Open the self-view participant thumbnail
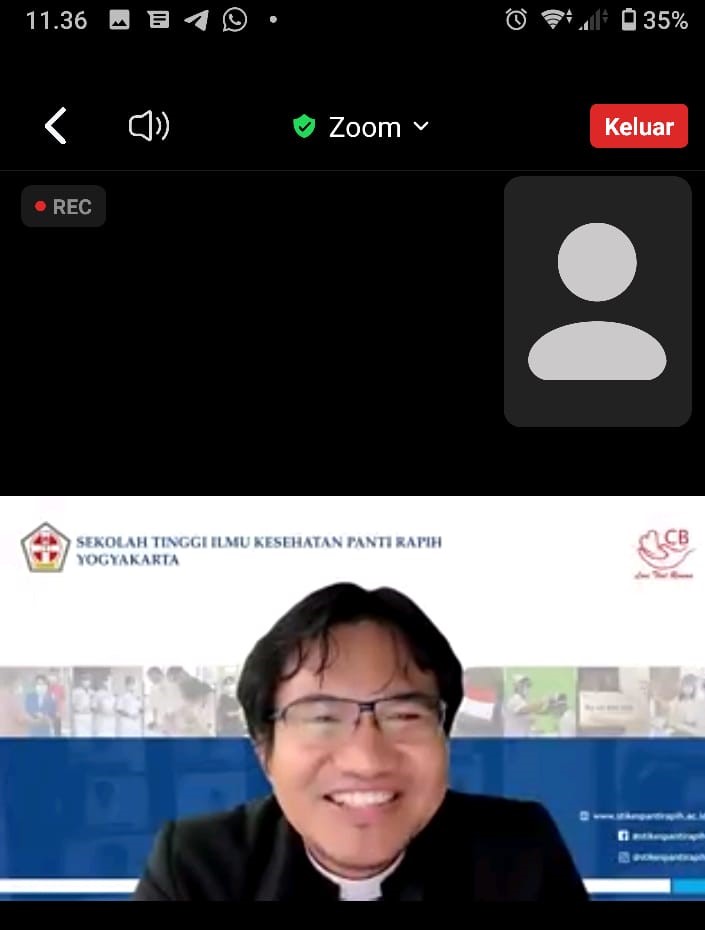This screenshot has height=930, width=705. (x=597, y=301)
